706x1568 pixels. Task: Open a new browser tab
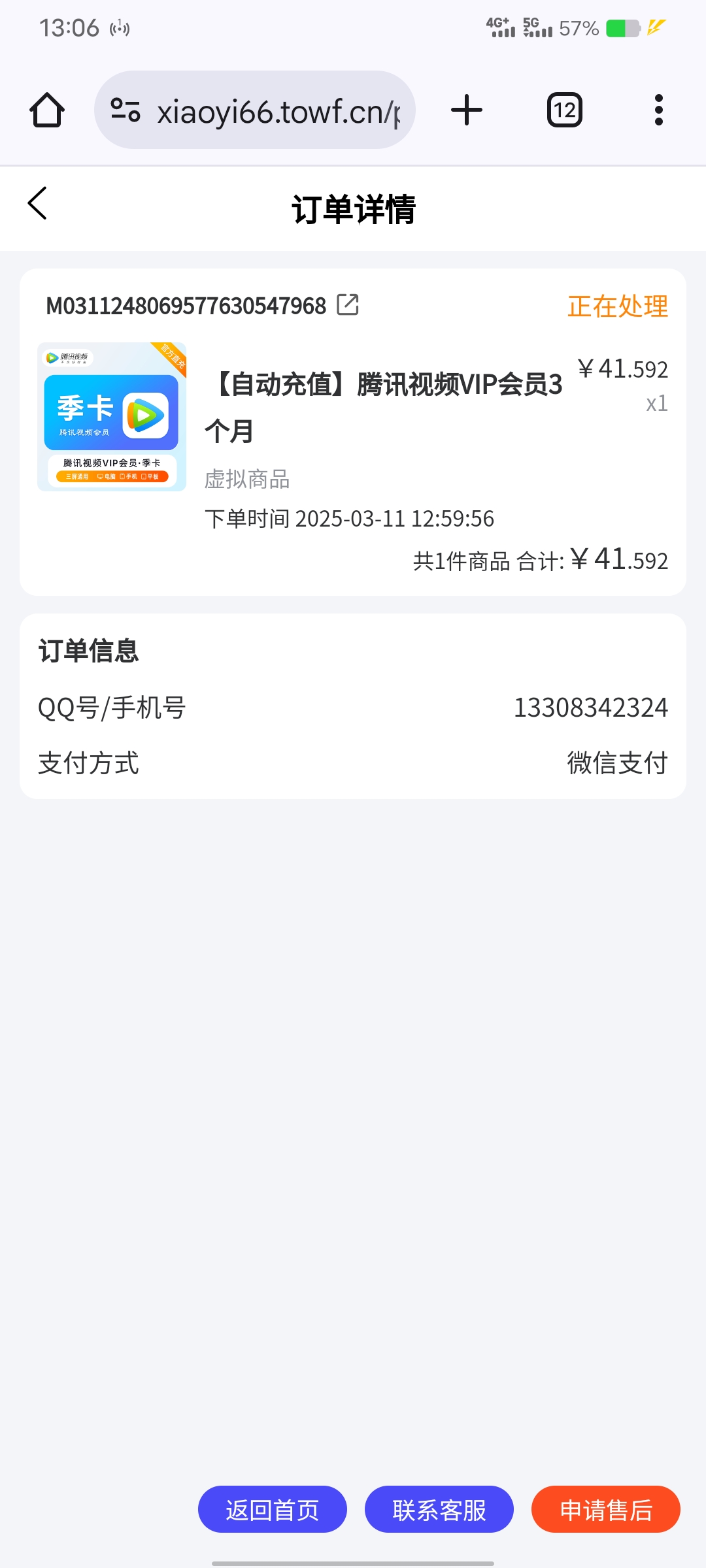(467, 110)
